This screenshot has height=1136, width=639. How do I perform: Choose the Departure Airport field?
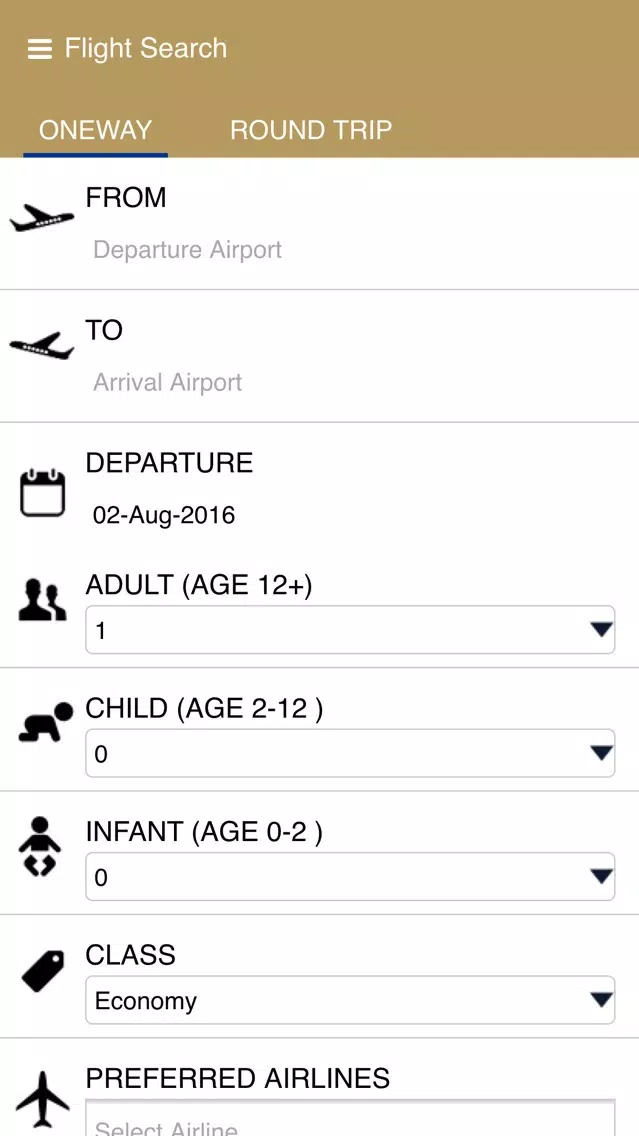[x=187, y=250]
